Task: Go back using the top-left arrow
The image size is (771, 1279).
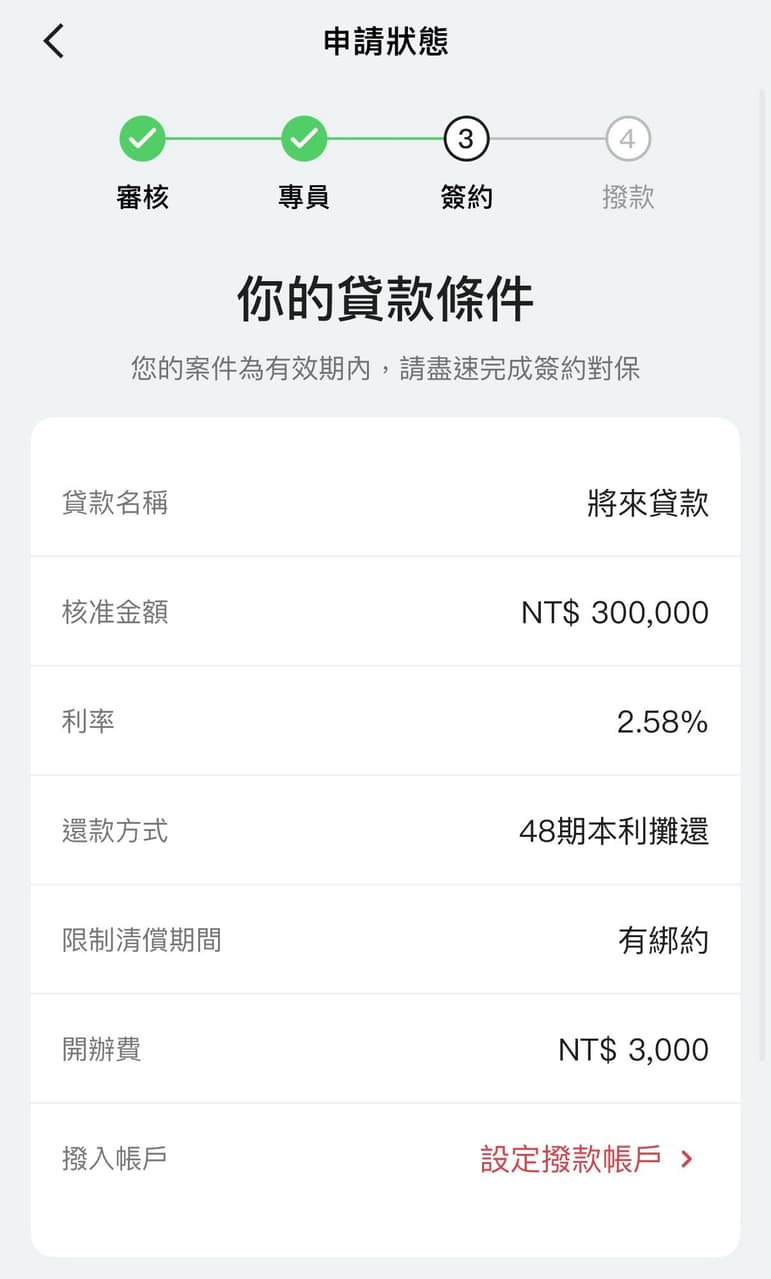Action: 54,41
